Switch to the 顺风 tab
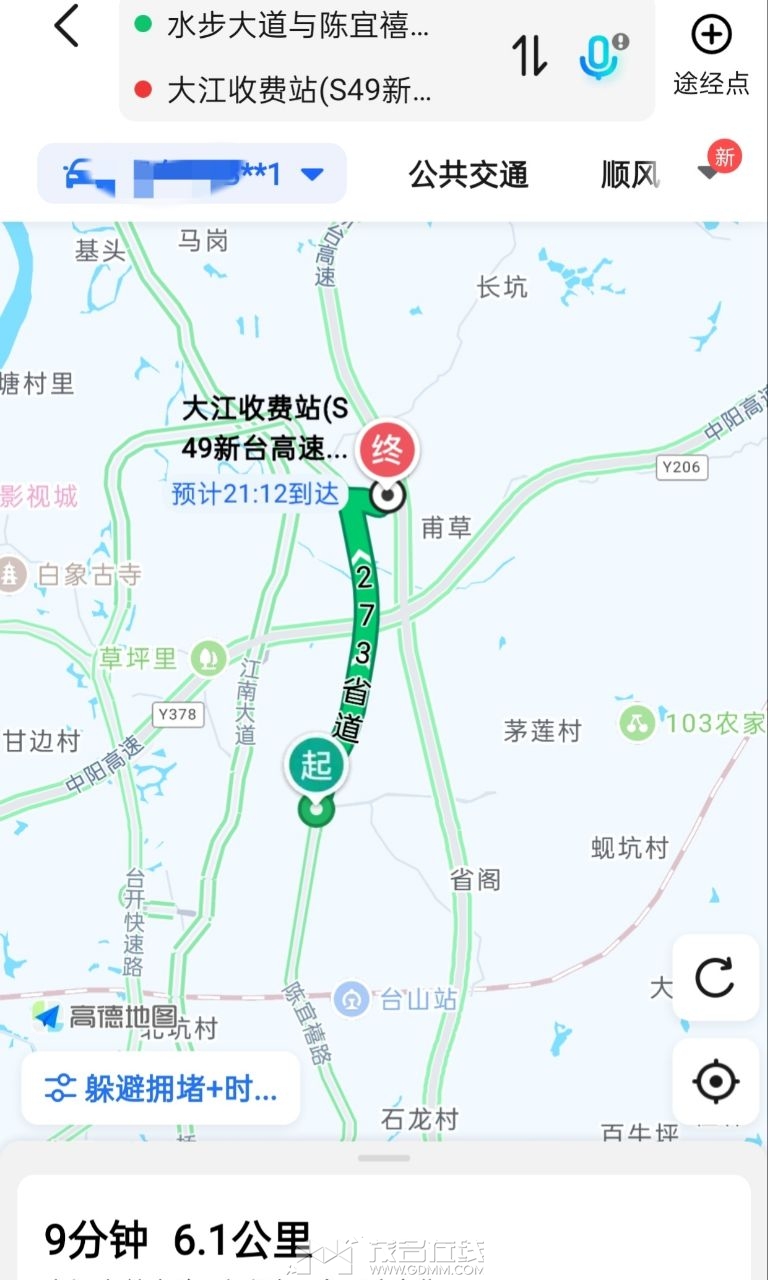The height and width of the screenshot is (1280, 768). pyautogui.click(x=630, y=175)
